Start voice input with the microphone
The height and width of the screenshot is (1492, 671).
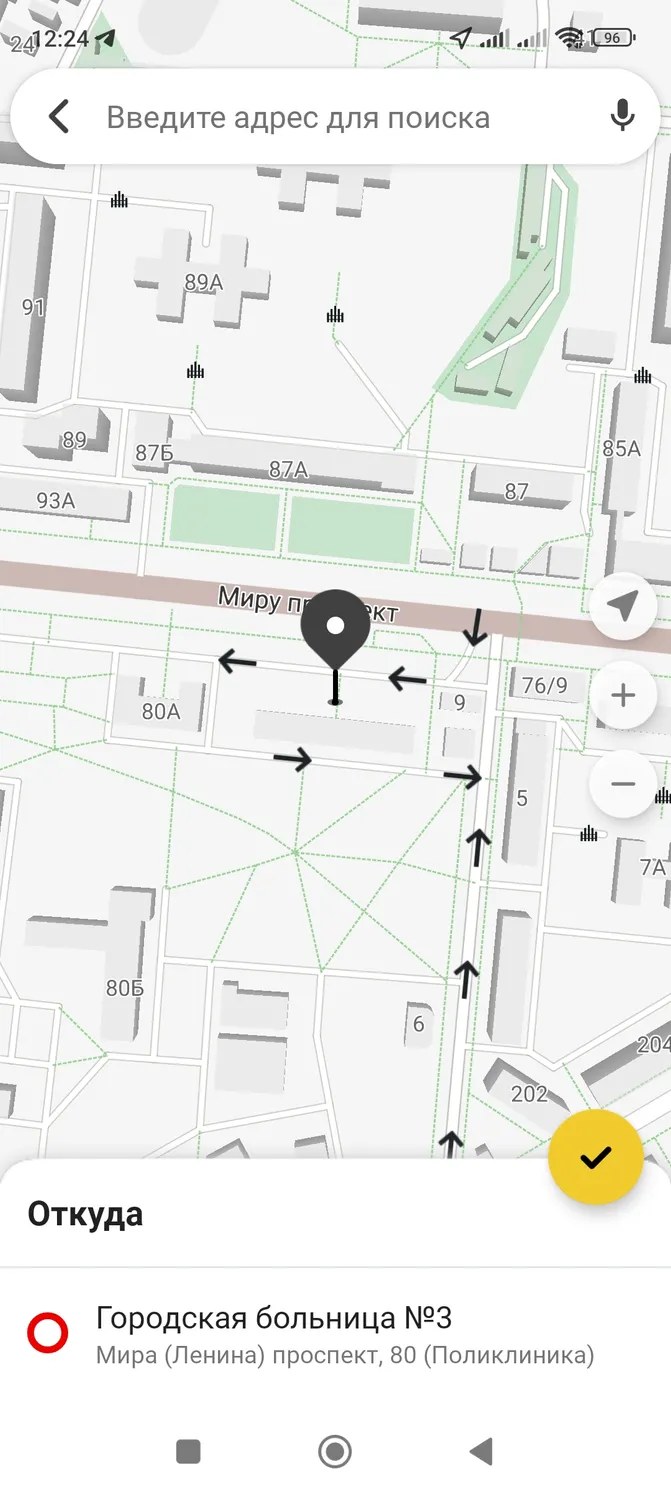(x=622, y=116)
